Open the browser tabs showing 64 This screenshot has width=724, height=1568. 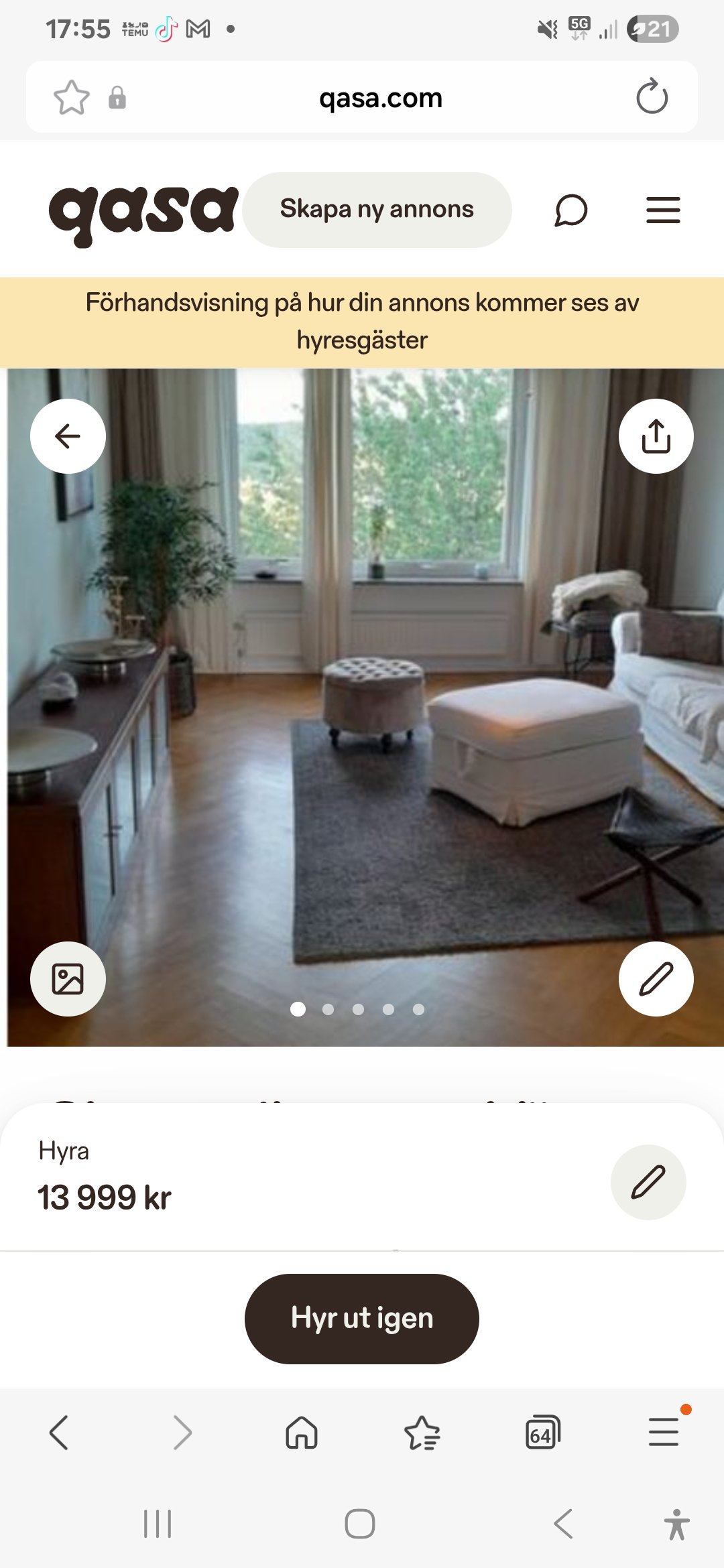click(543, 1432)
